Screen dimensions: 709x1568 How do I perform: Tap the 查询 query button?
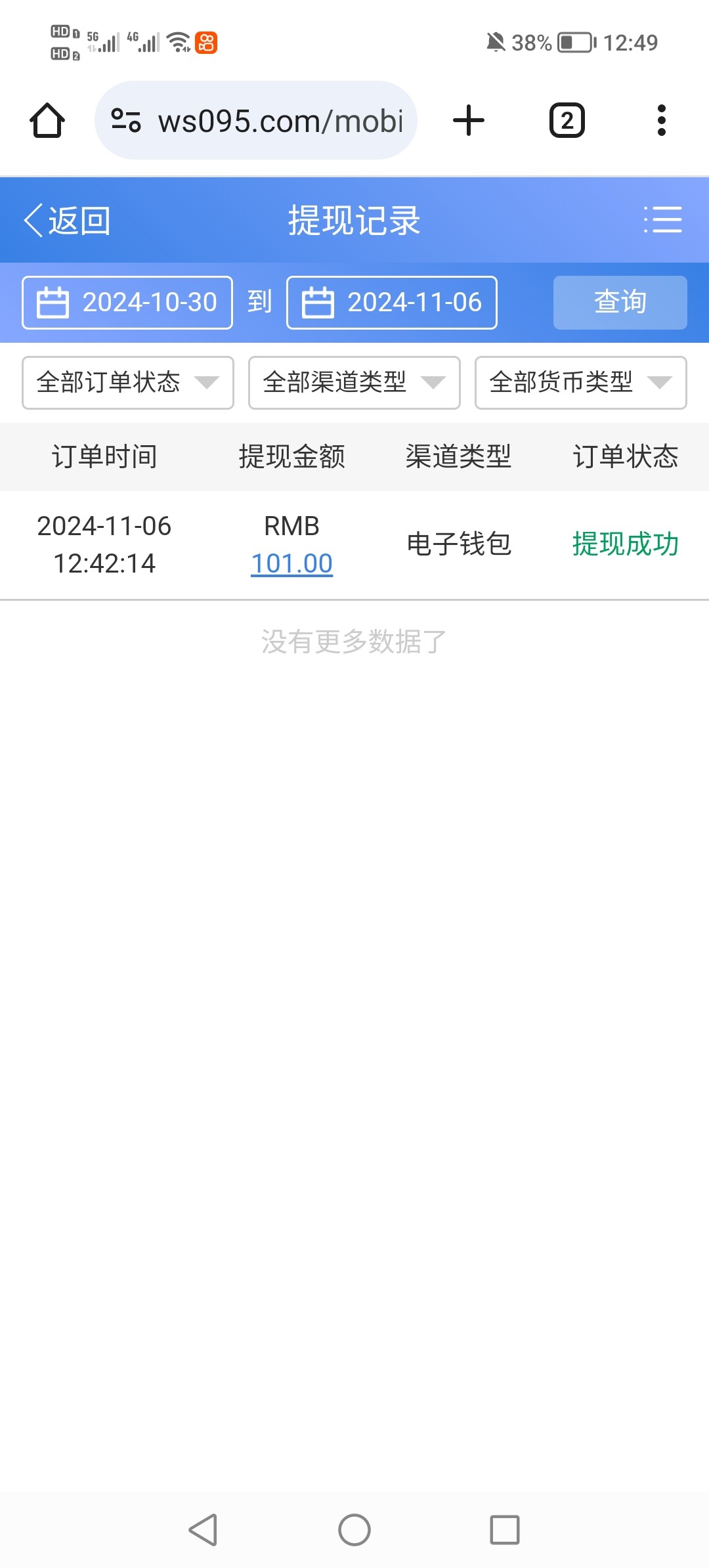tap(620, 303)
